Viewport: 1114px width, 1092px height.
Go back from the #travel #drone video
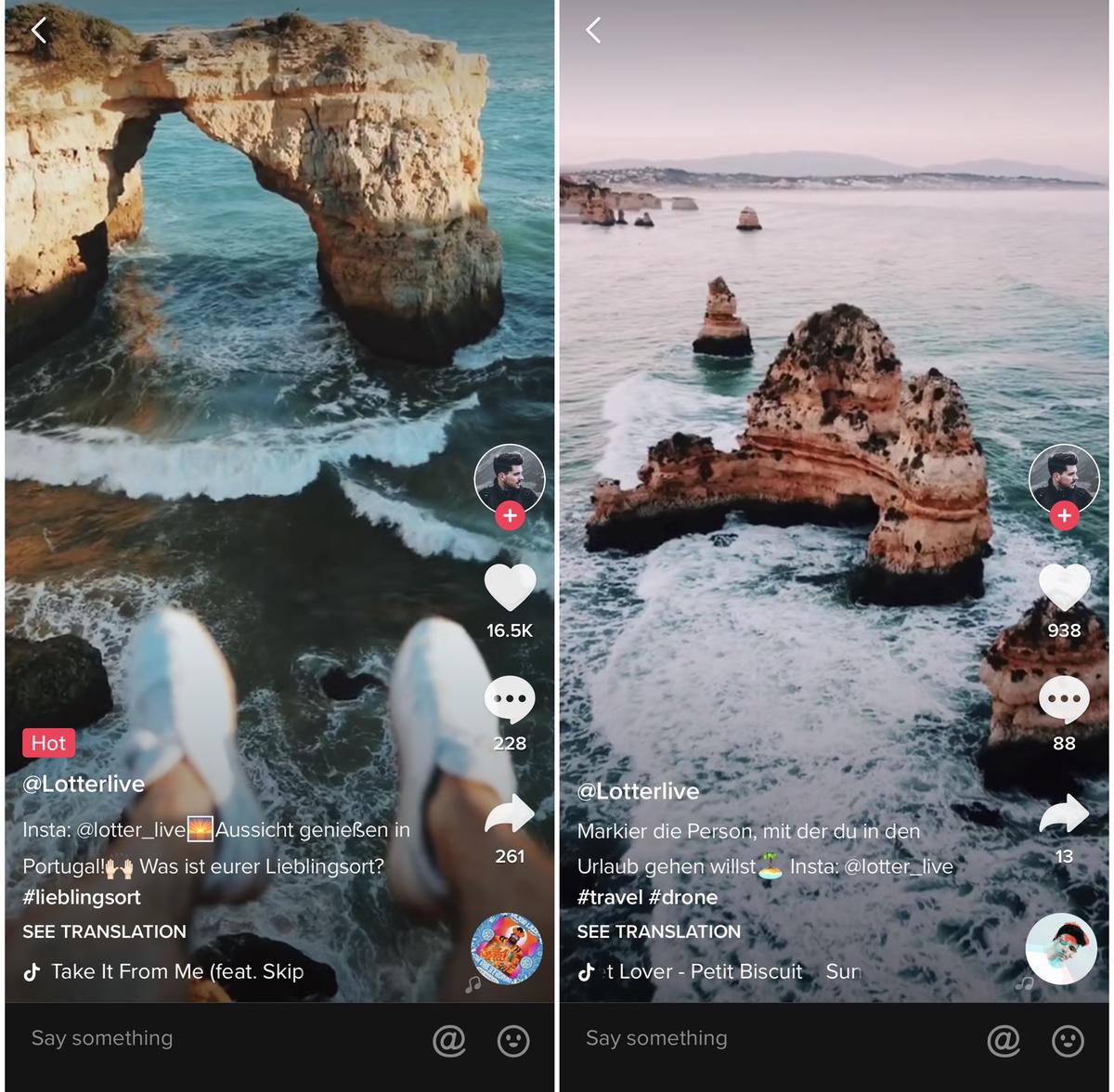(x=593, y=31)
